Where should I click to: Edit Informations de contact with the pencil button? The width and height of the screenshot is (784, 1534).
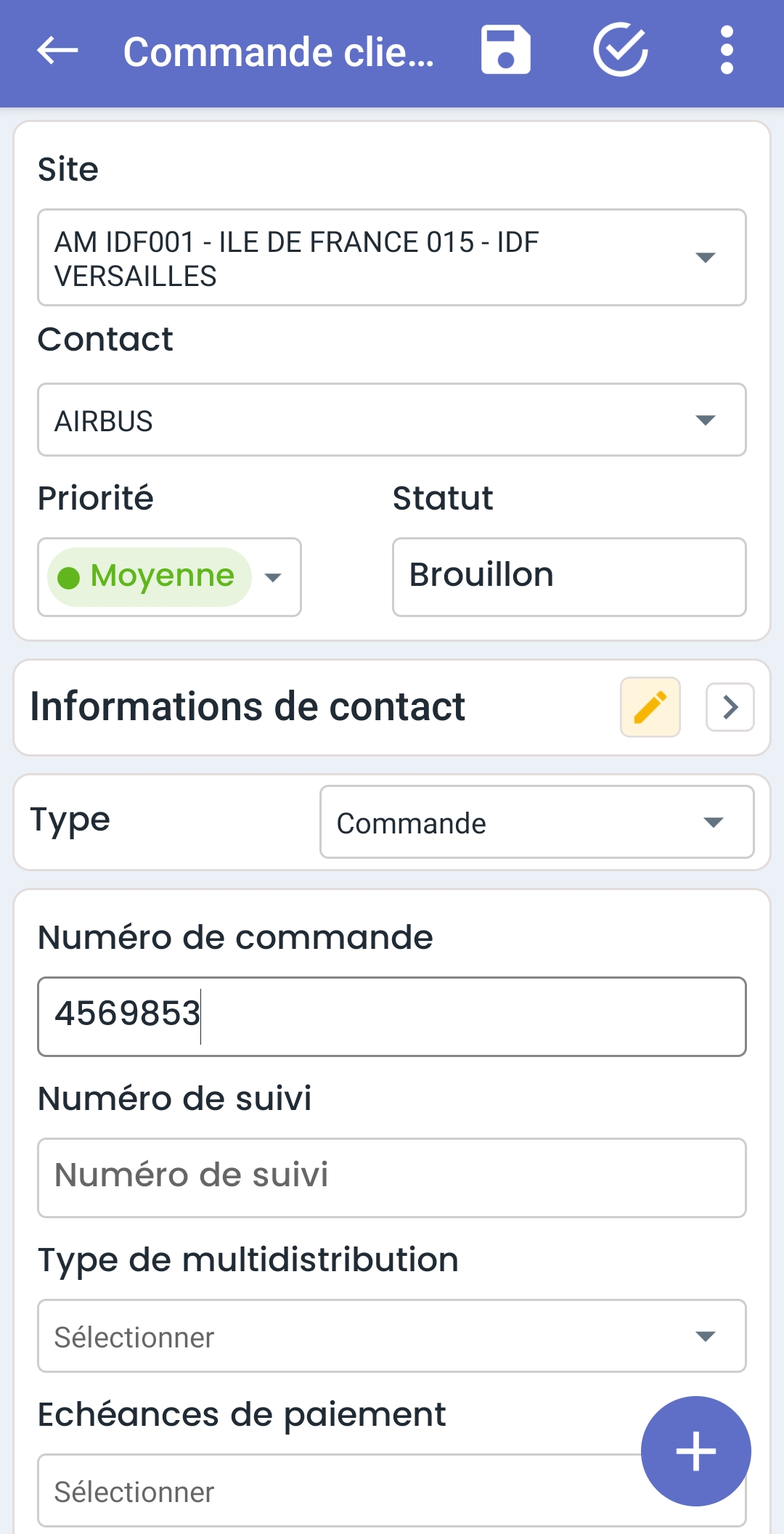(650, 707)
